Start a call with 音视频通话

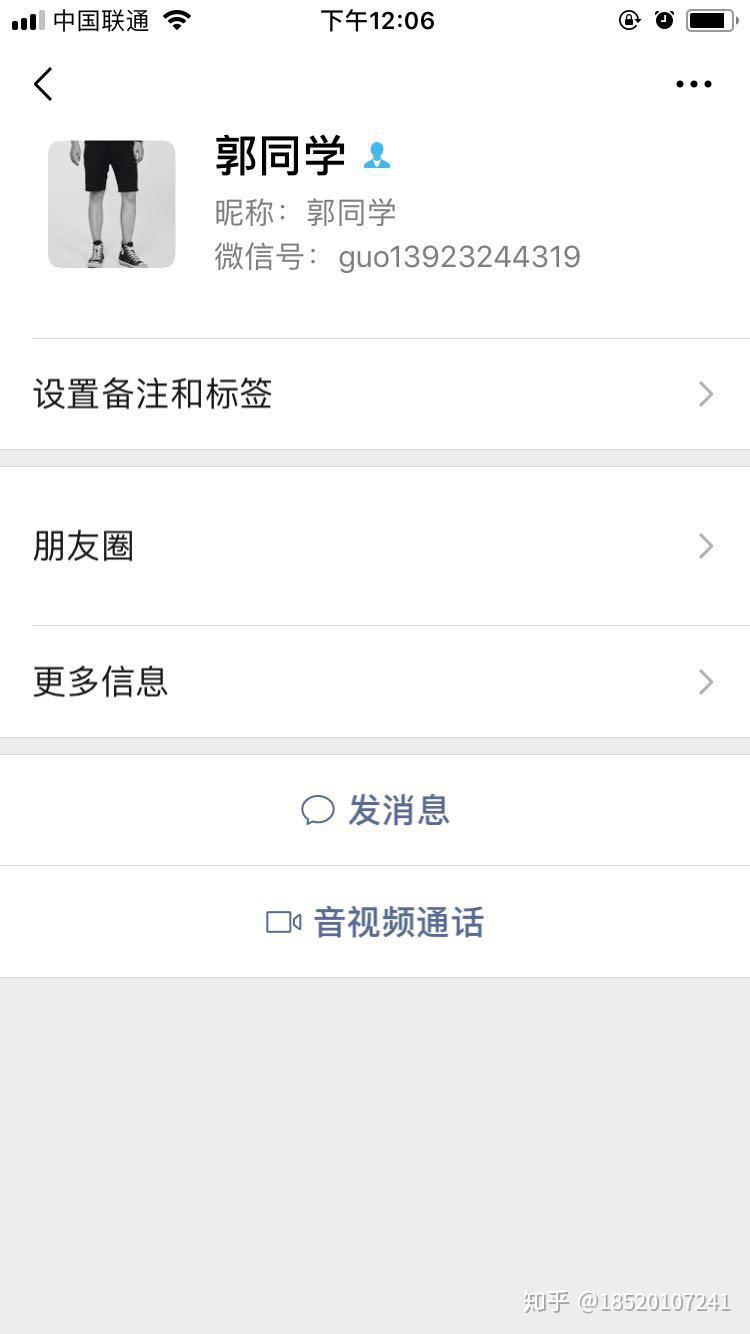click(376, 922)
